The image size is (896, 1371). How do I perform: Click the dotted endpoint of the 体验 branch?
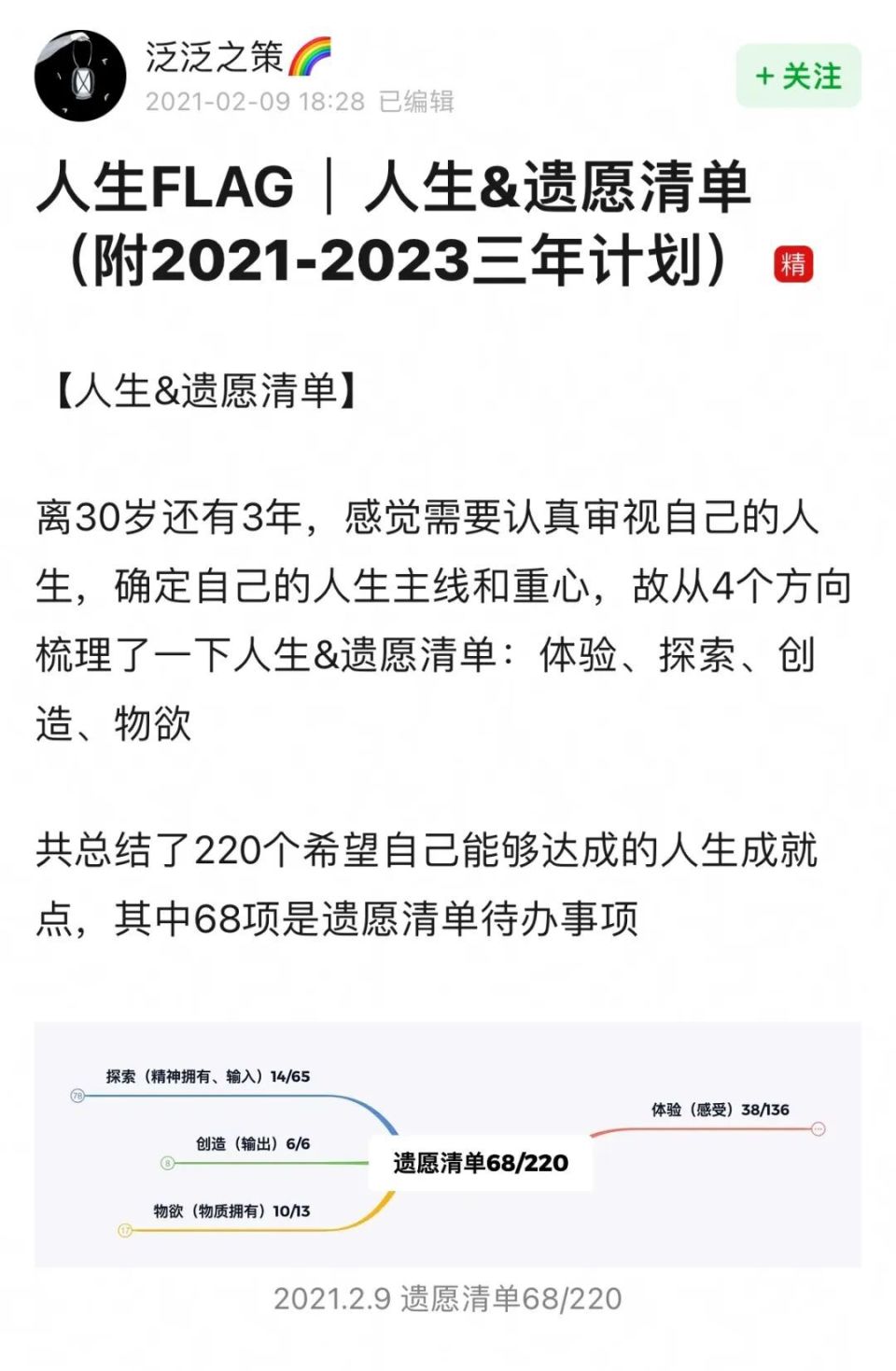point(817,1130)
